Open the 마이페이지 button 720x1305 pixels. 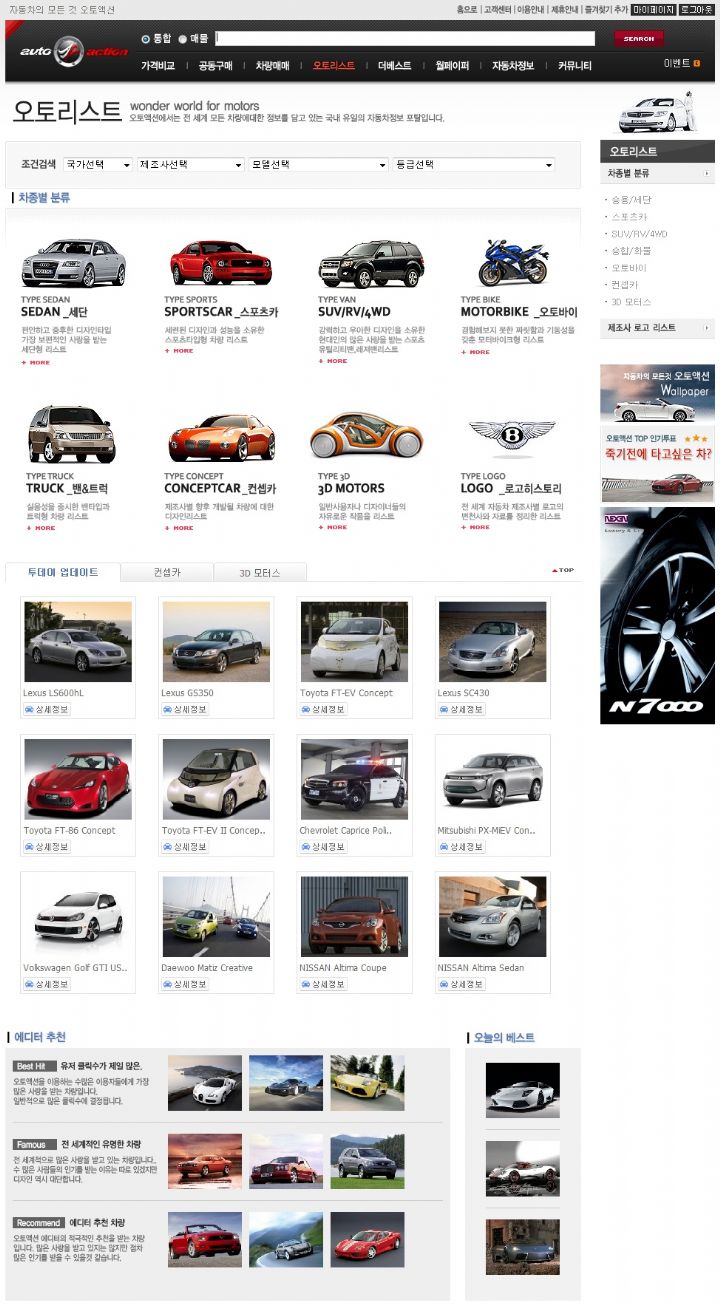[x=653, y=9]
